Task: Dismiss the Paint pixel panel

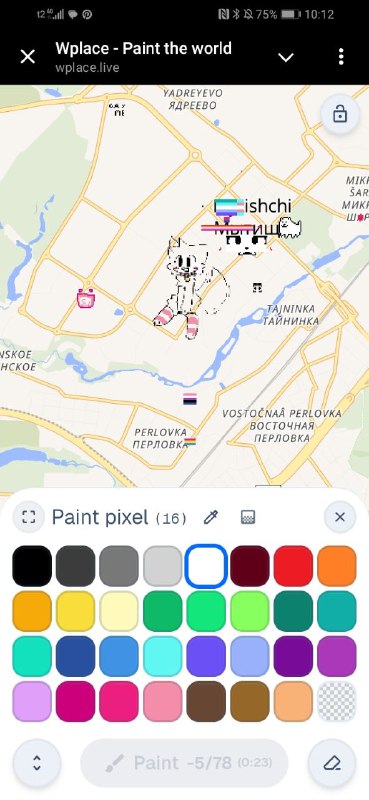Action: pyautogui.click(x=340, y=517)
